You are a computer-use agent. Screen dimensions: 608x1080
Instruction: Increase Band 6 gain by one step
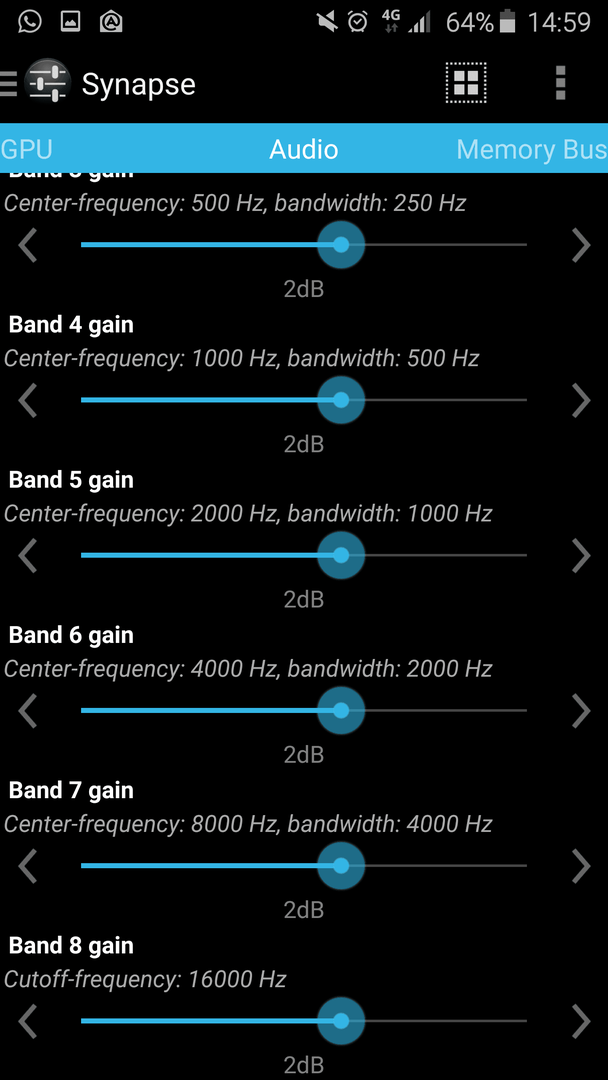[x=581, y=711]
